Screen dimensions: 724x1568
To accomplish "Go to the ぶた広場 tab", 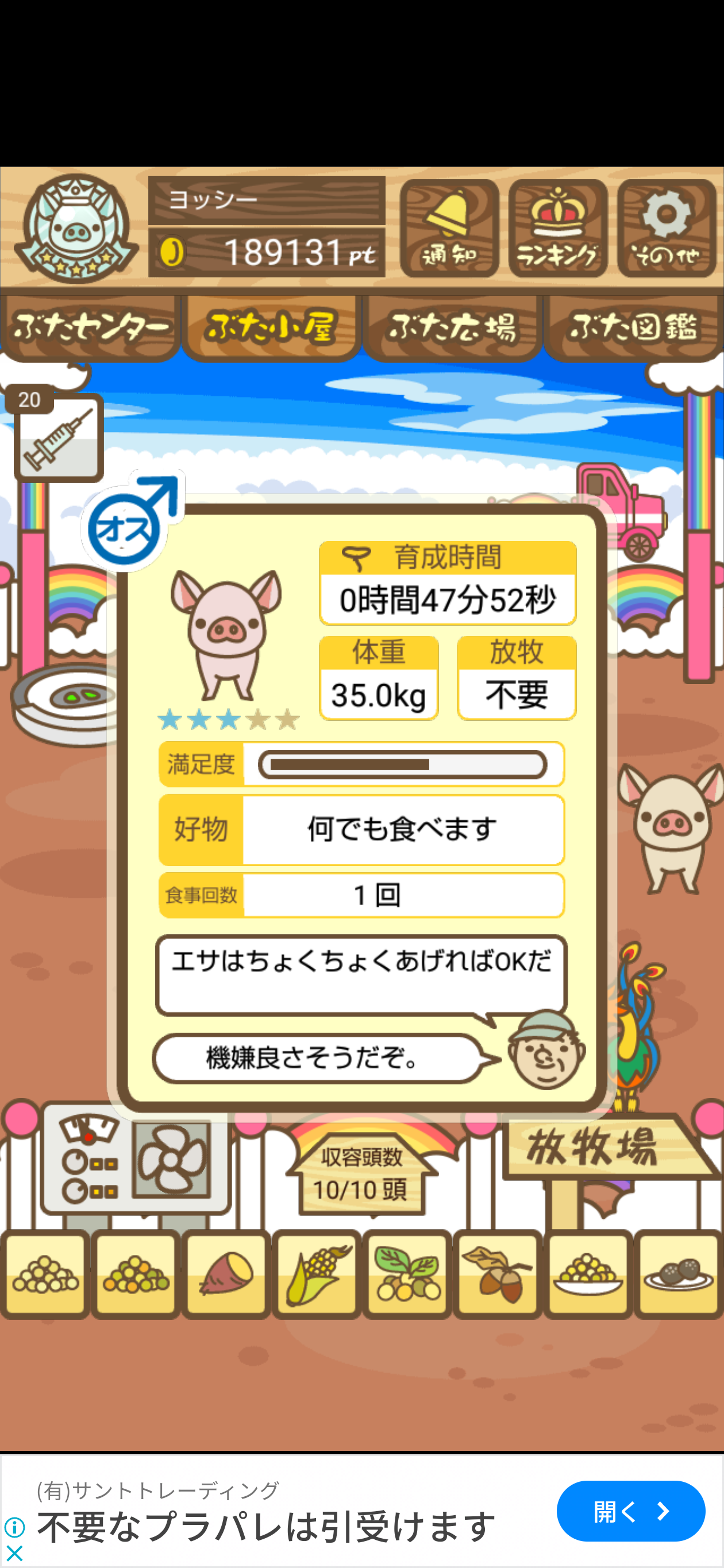I will pos(452,327).
